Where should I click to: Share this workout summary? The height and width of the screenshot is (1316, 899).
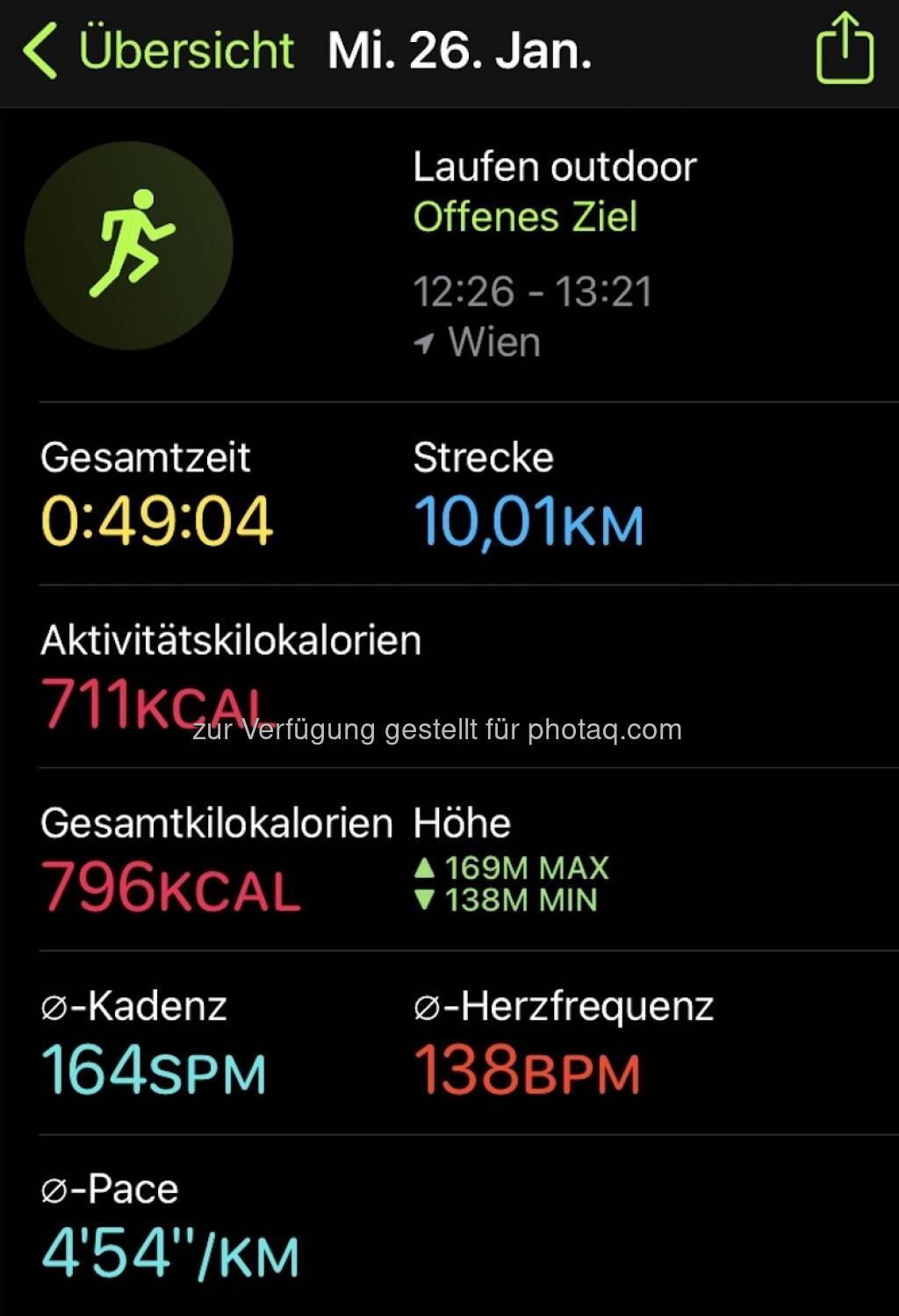click(844, 50)
